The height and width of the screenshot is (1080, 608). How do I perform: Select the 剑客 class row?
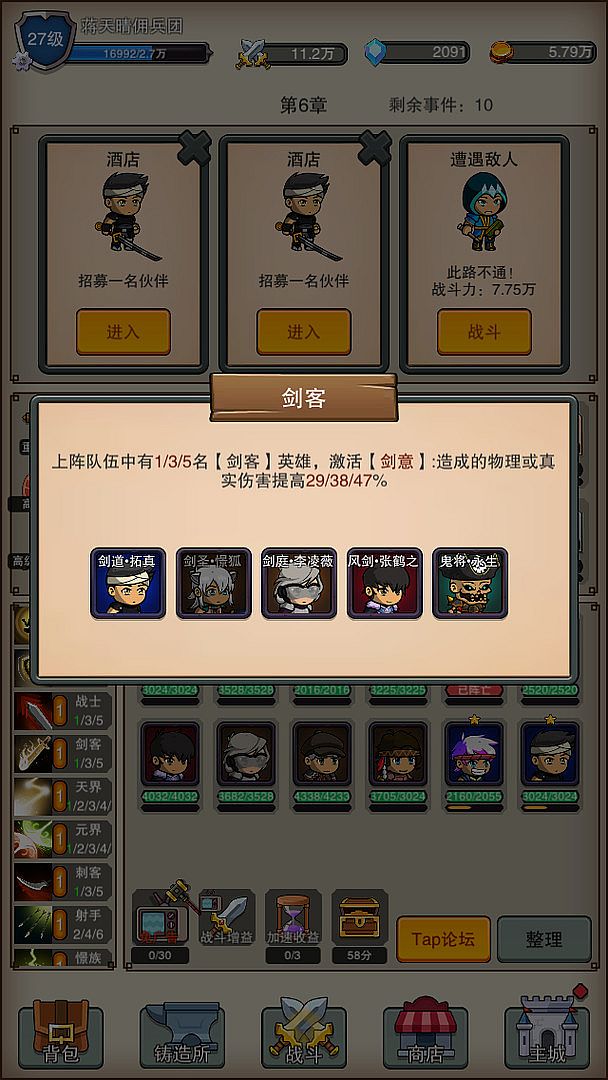click(62, 753)
